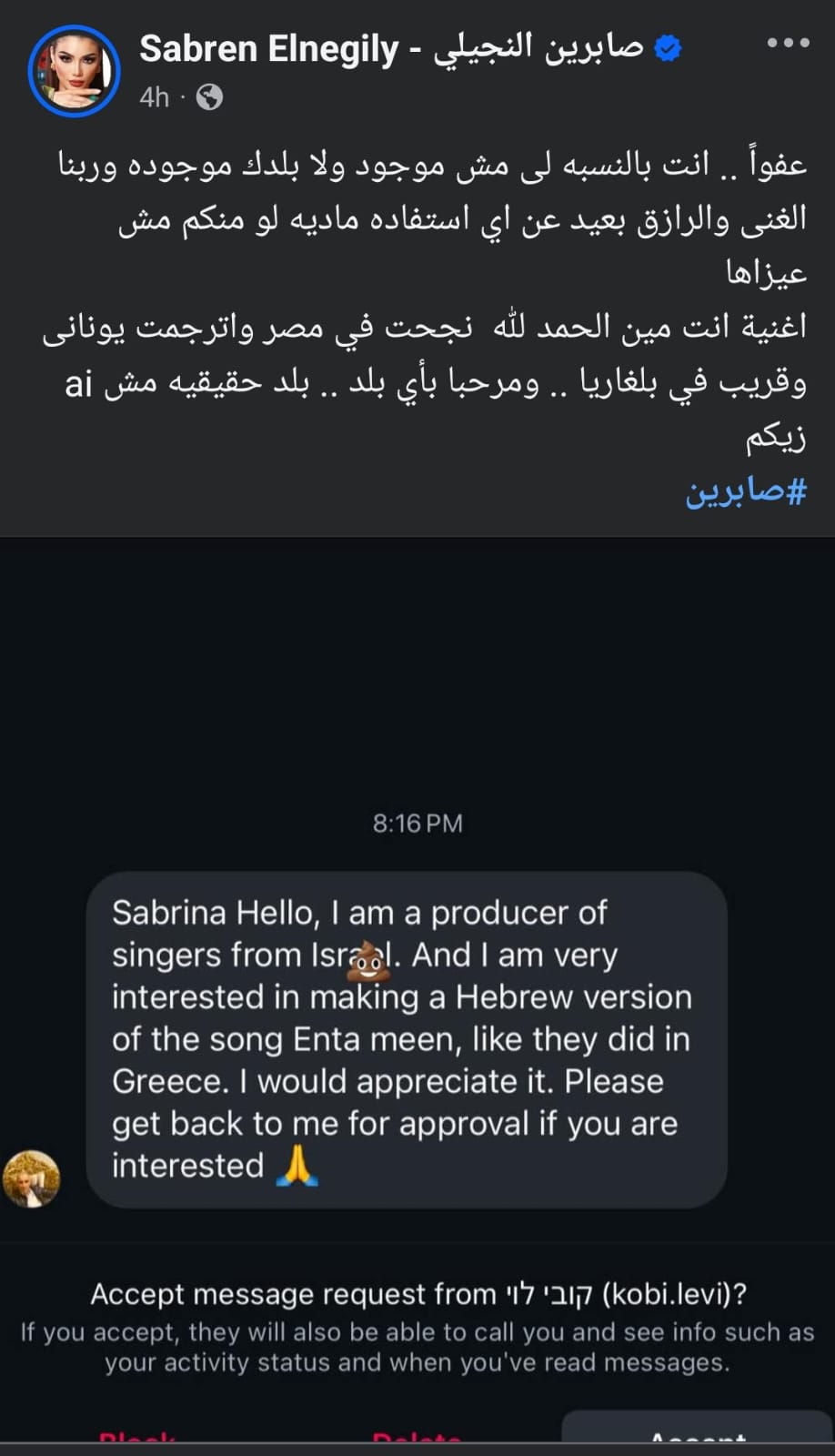Screen dimensions: 835x1456
Task: Open the post's three-dot options menu
Action: tap(788, 43)
